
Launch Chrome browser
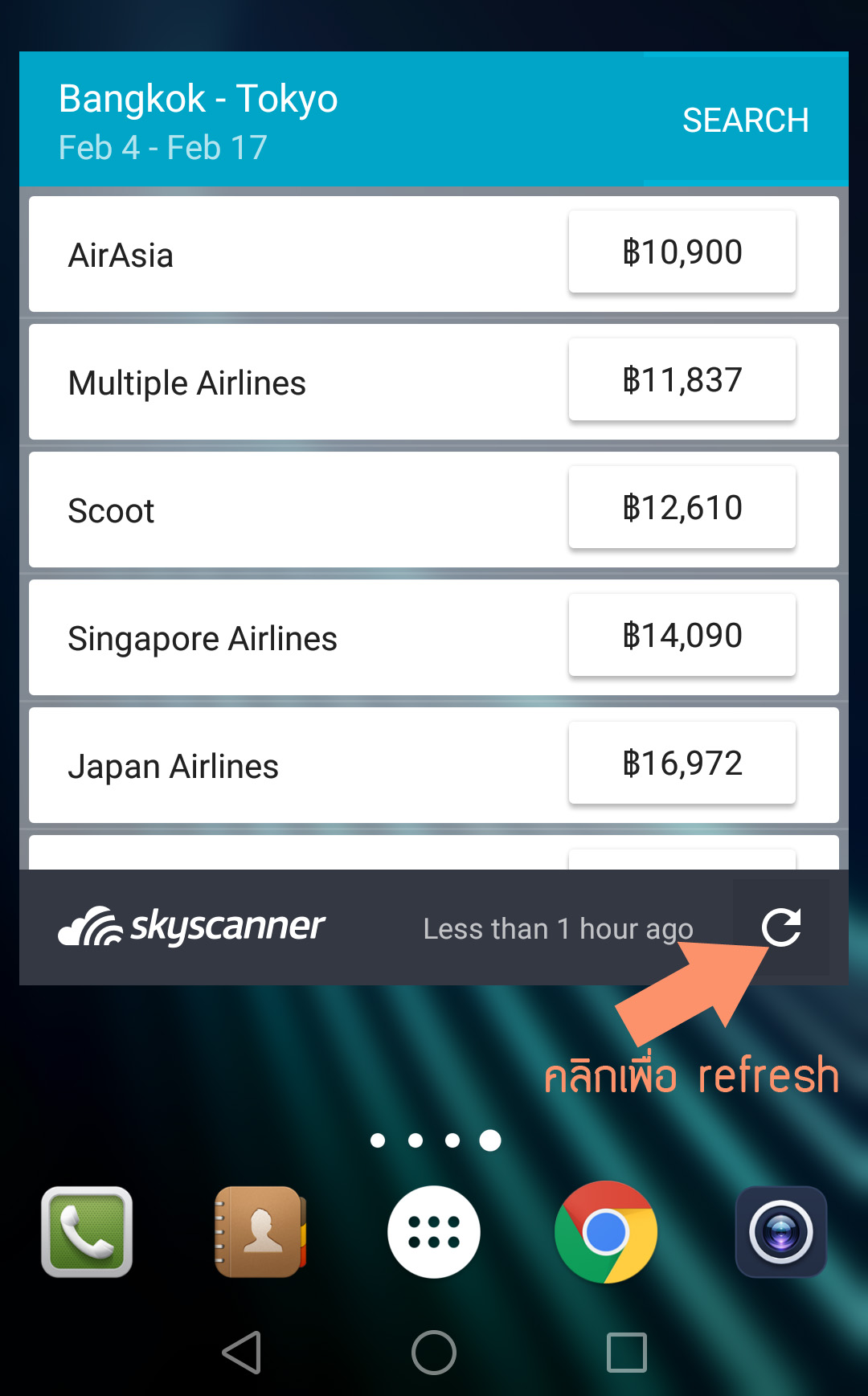tap(606, 1232)
